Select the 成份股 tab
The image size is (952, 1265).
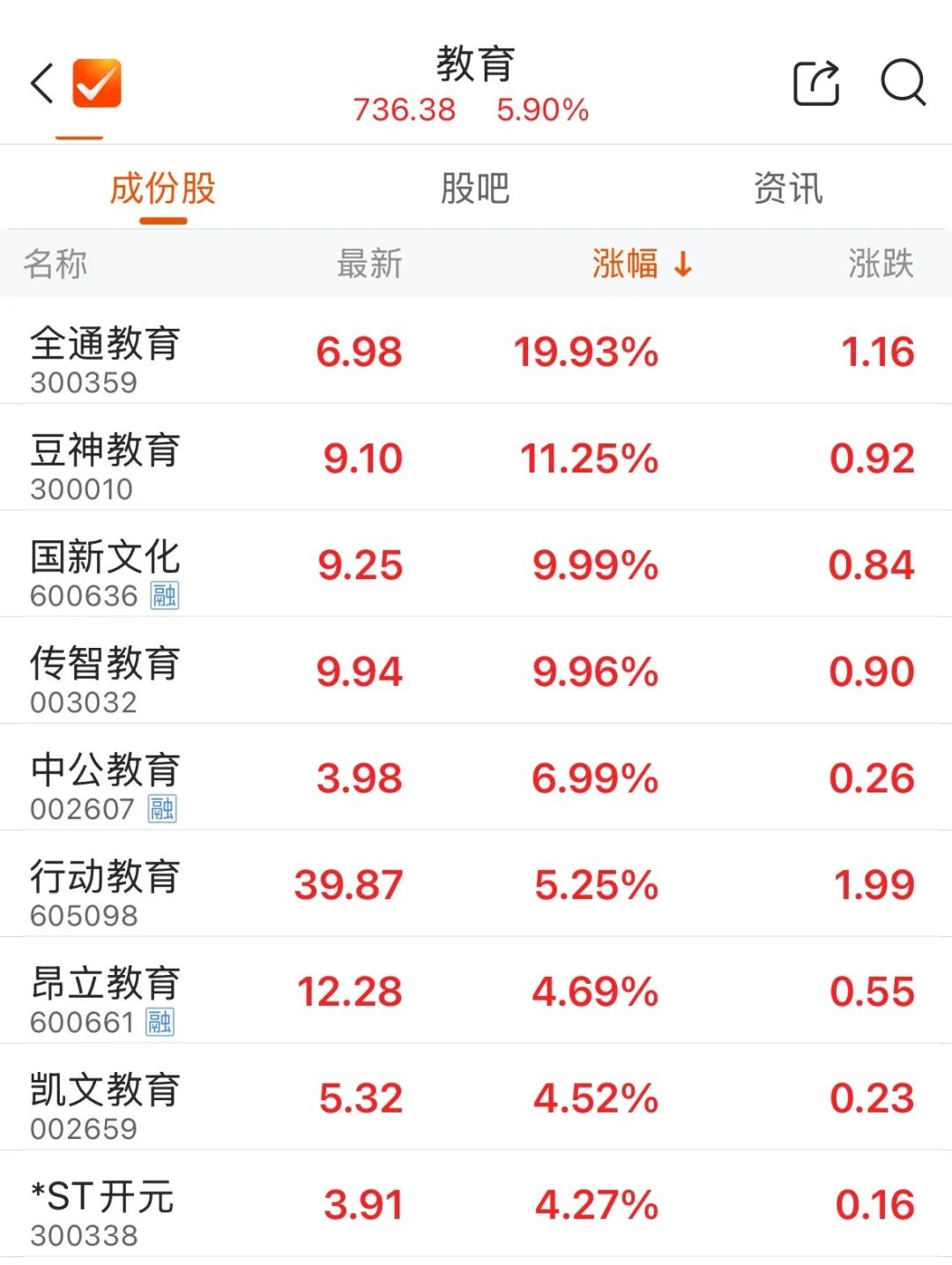(163, 189)
